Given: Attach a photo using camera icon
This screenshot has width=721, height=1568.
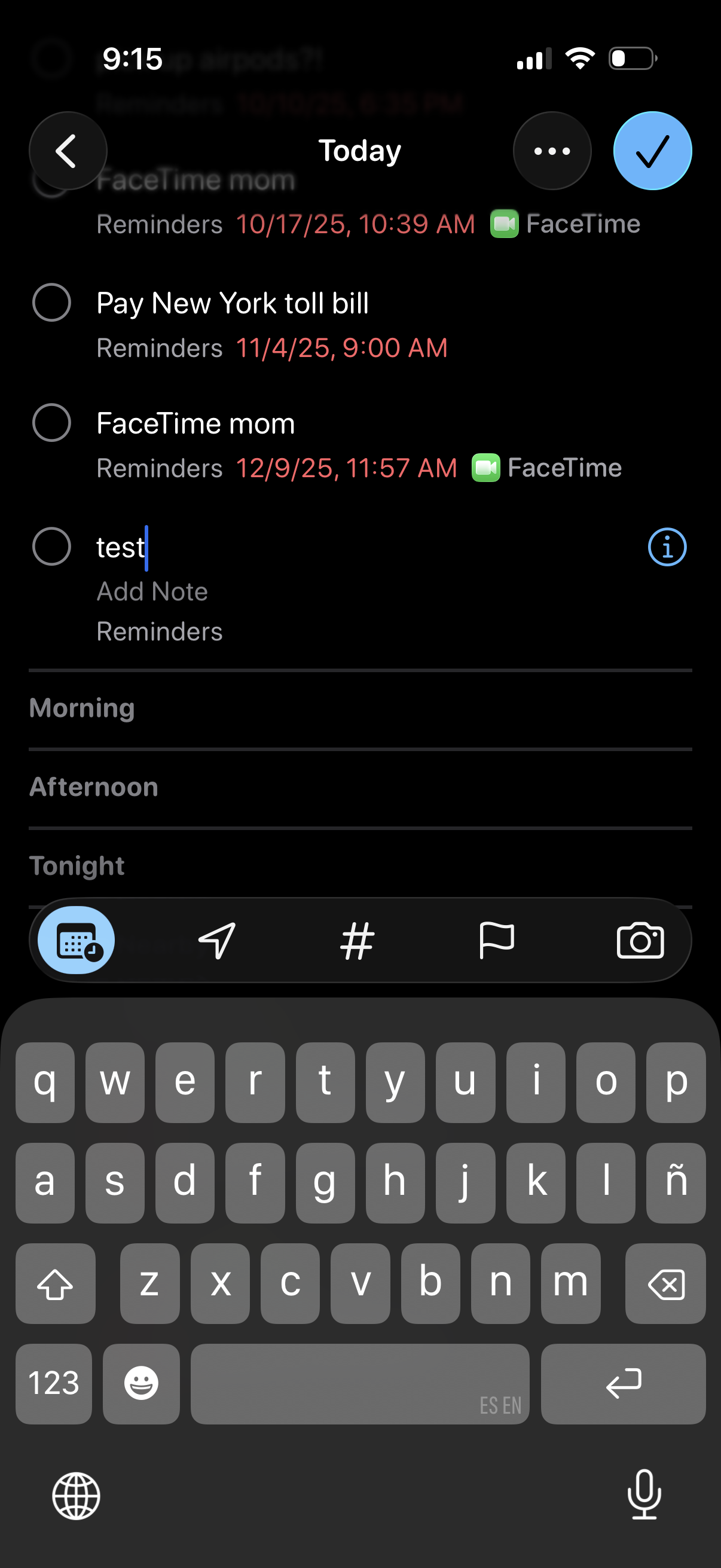Looking at the screenshot, I should (x=640, y=940).
